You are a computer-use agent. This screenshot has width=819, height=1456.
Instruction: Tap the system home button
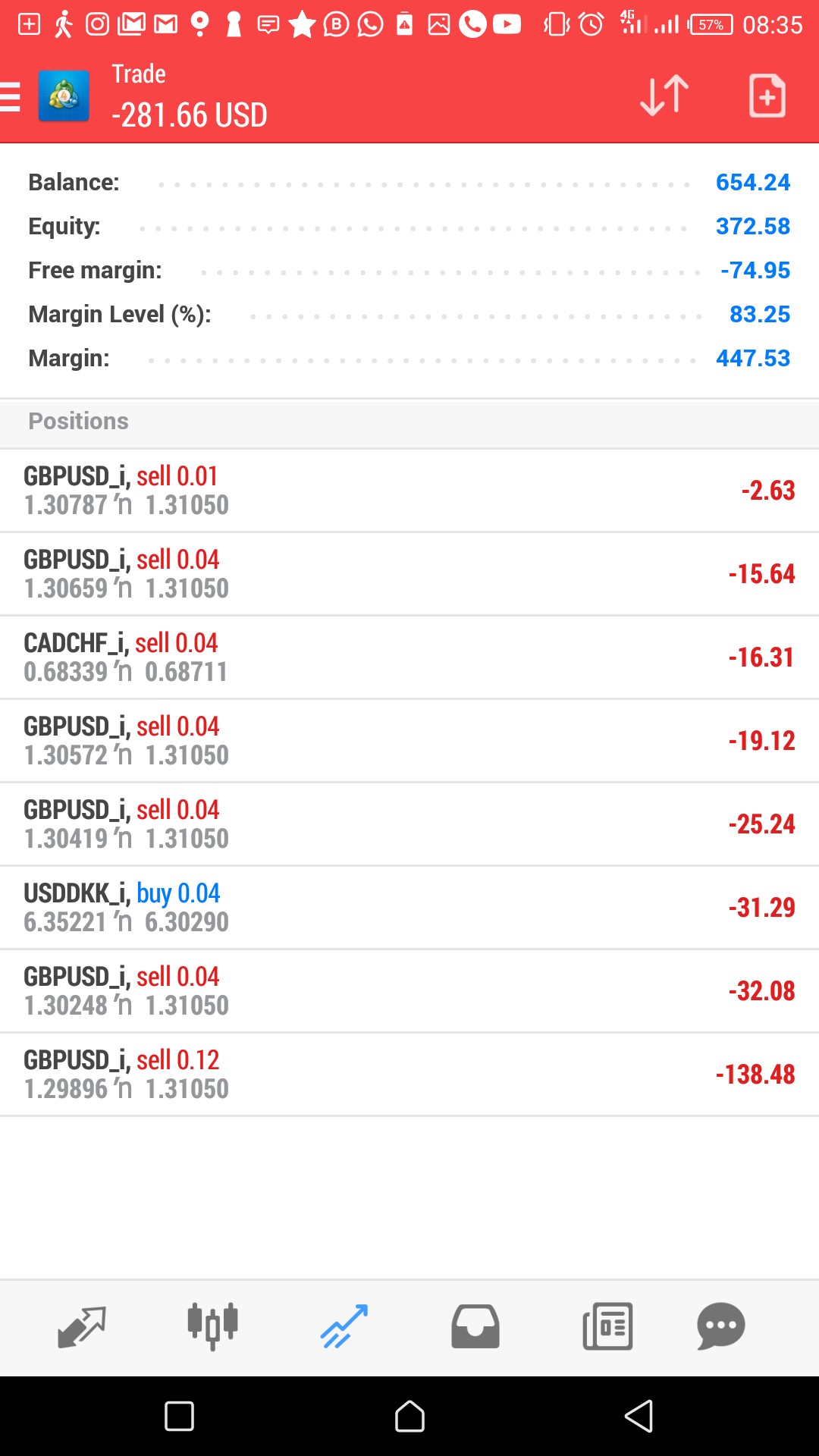click(409, 1416)
